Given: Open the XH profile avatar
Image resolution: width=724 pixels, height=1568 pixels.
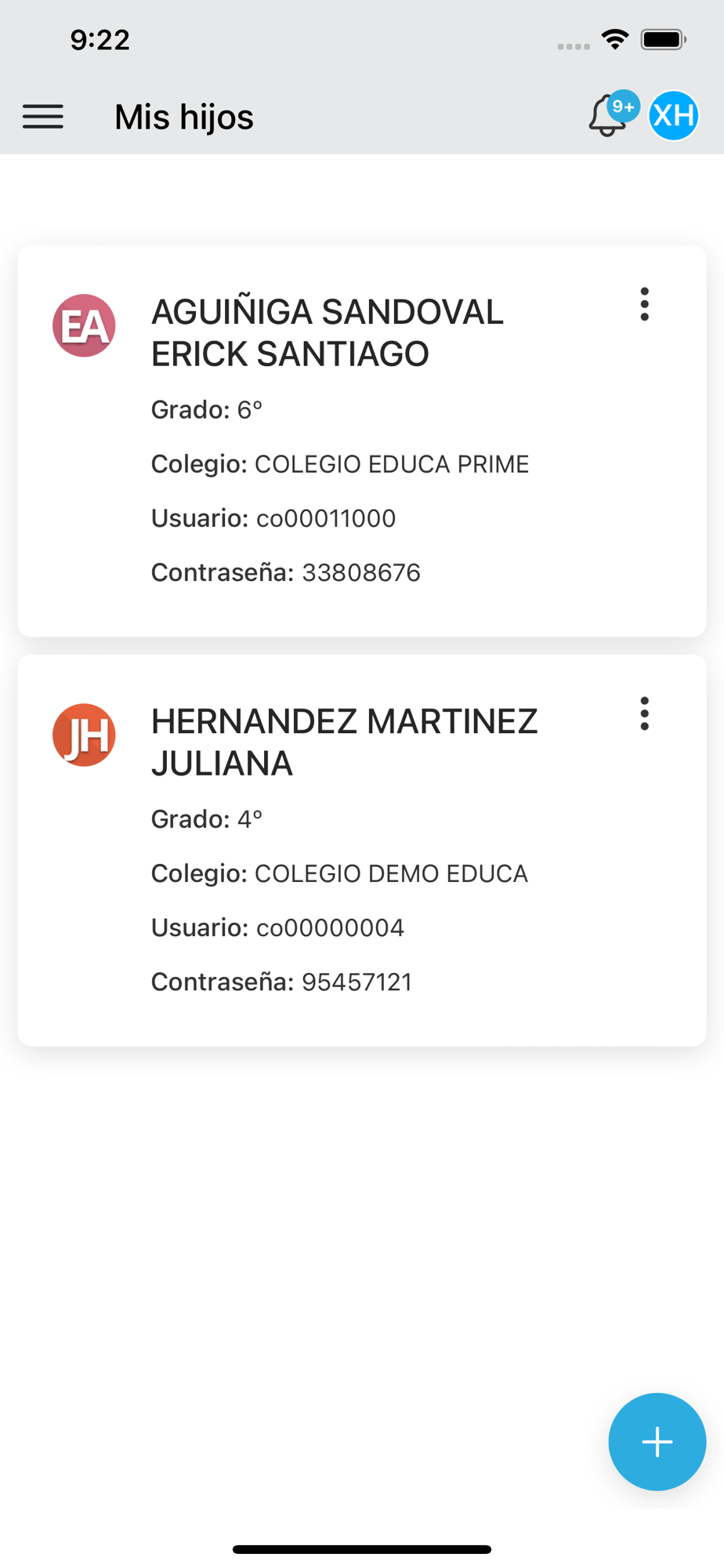Looking at the screenshot, I should (673, 116).
